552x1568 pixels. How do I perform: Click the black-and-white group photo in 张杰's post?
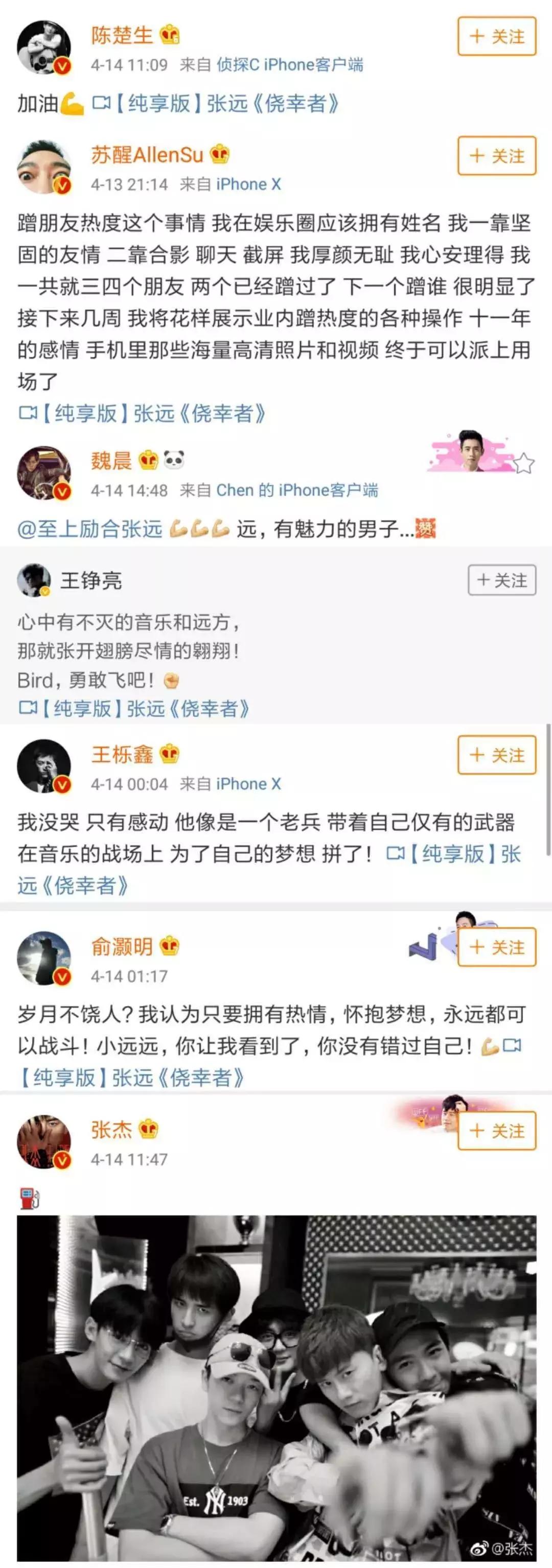(275, 1388)
